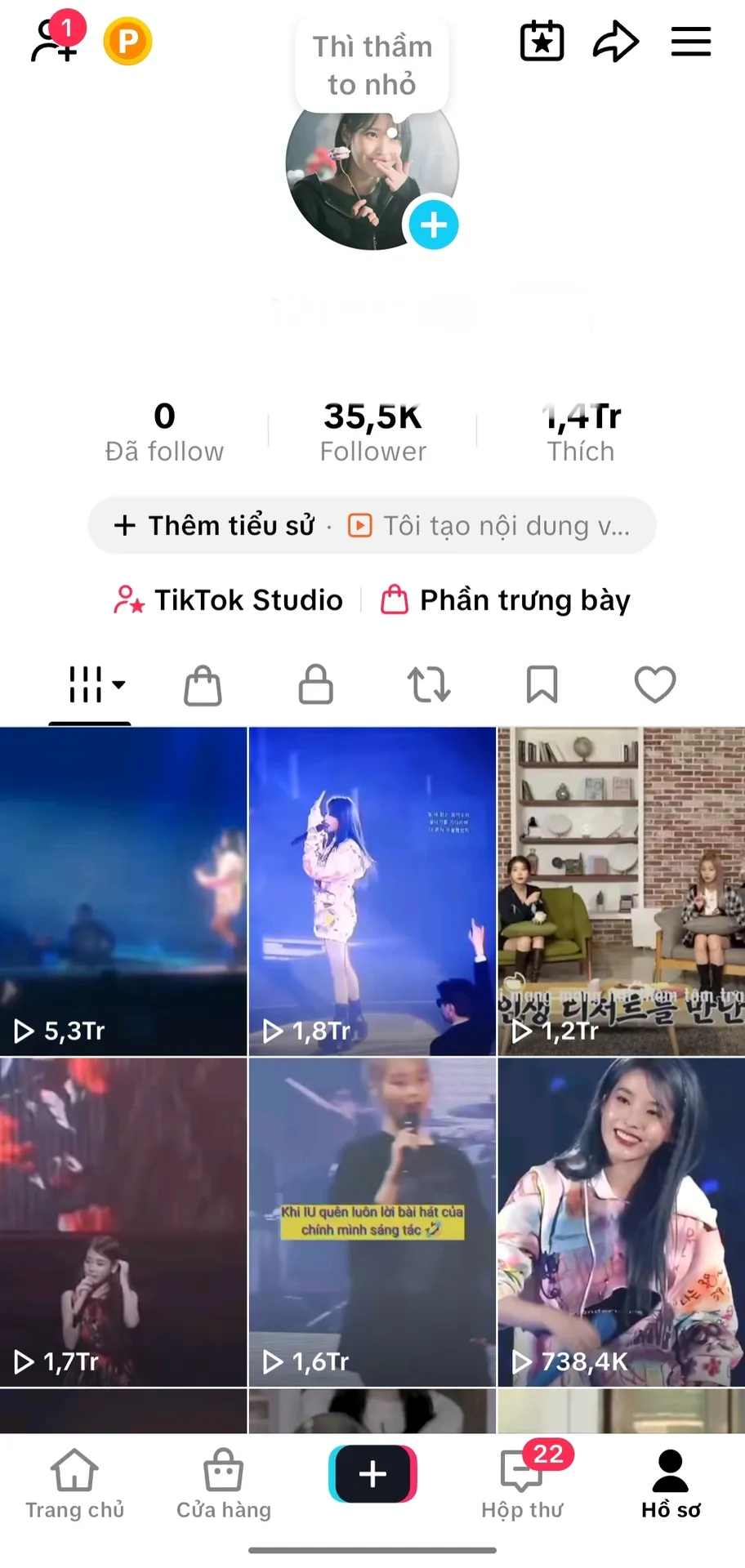Switch to the liked videos heart tab
745x1568 pixels.
[655, 684]
